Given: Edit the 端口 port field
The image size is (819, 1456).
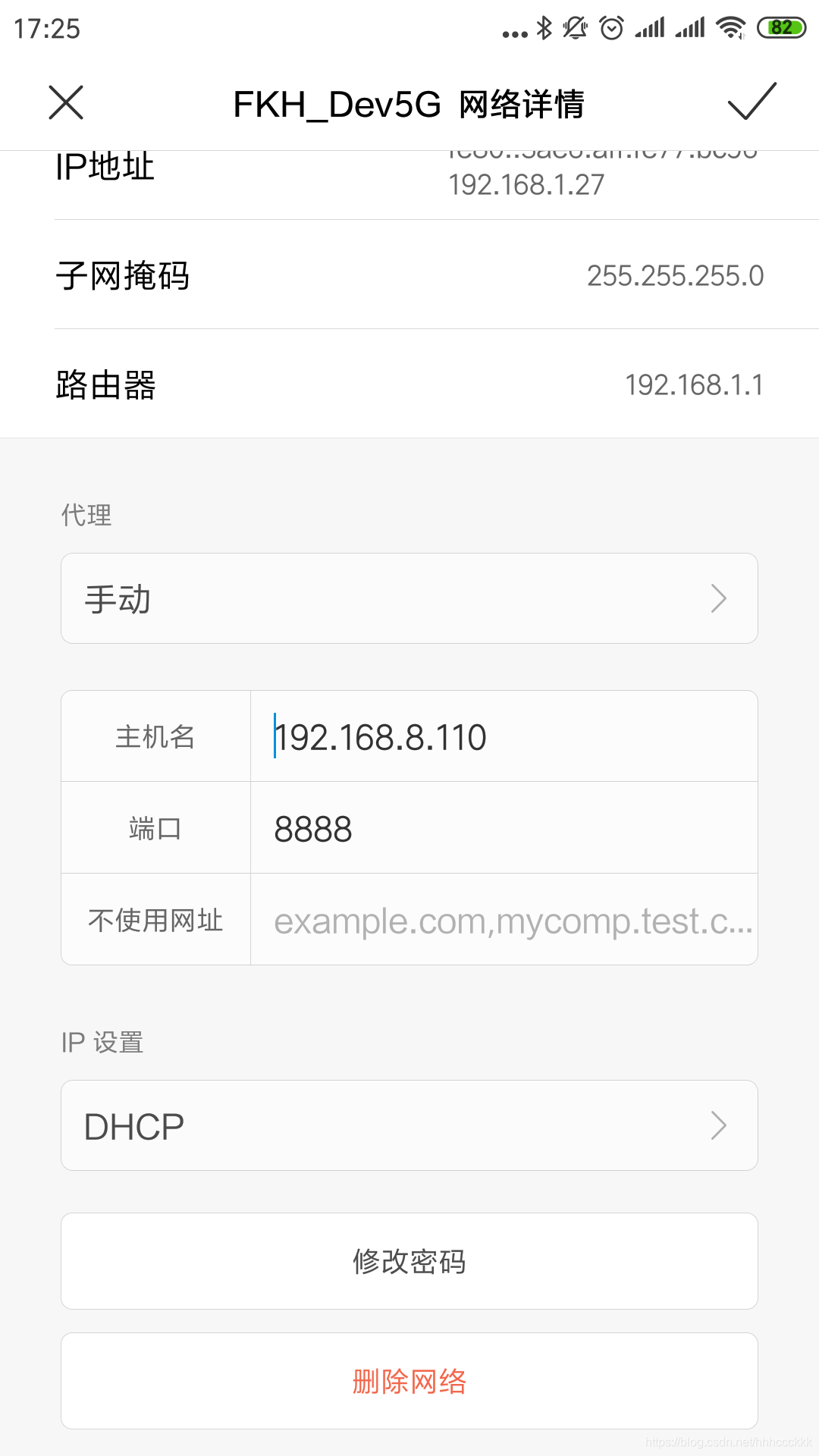Looking at the screenshot, I should [x=504, y=829].
